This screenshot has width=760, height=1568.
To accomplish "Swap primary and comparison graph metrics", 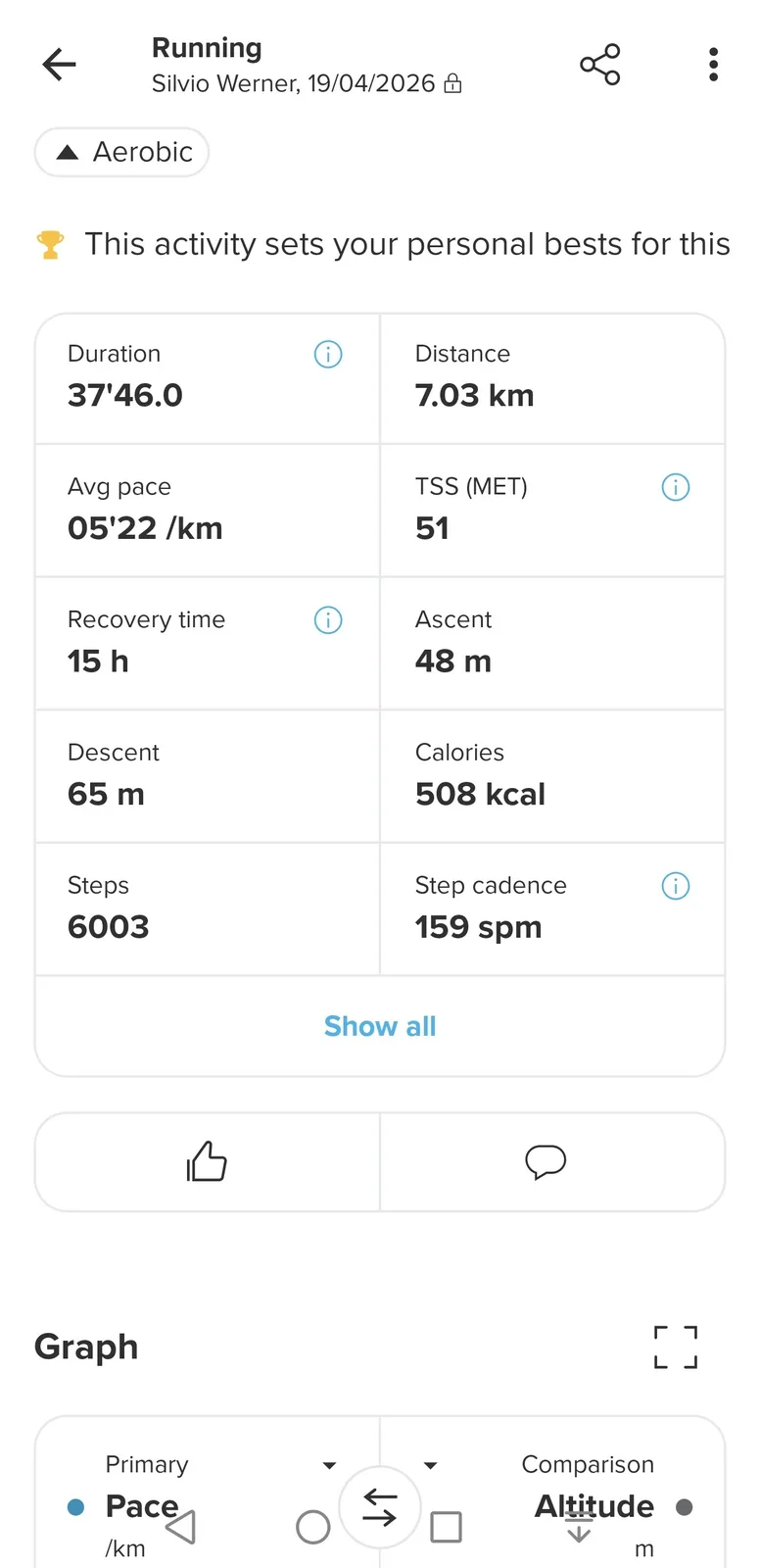I will (x=380, y=1507).
